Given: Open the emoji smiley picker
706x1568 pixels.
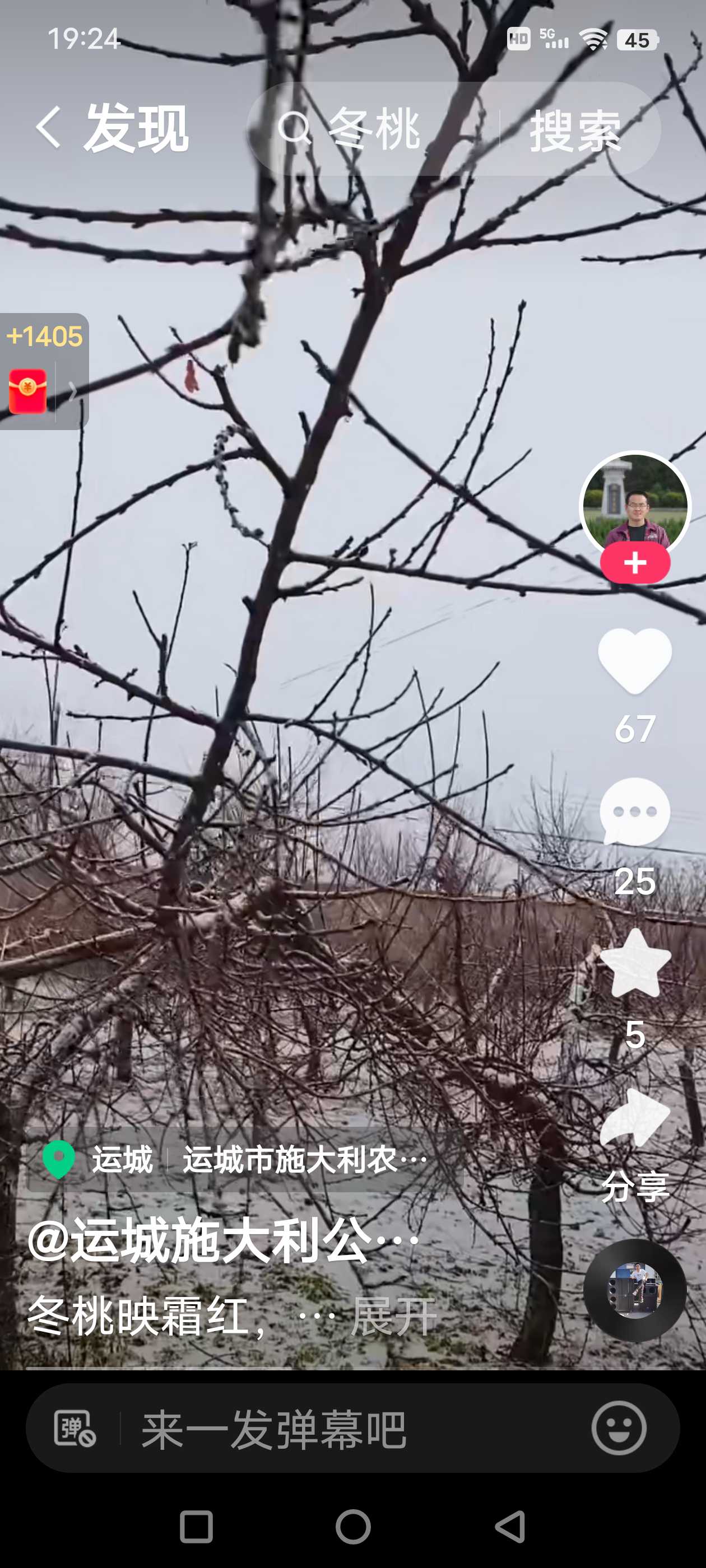Looking at the screenshot, I should (x=618, y=1428).
